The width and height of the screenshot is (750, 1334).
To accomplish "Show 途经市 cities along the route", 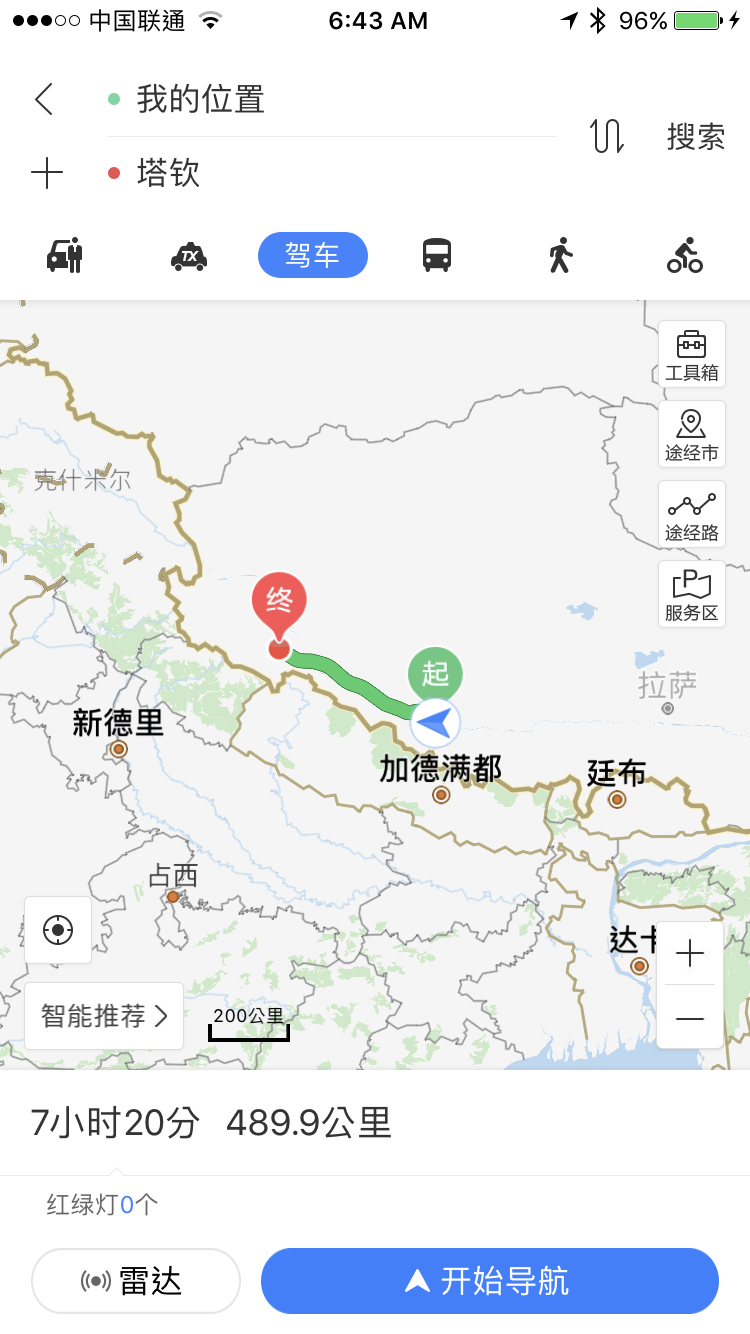I will pyautogui.click(x=692, y=435).
